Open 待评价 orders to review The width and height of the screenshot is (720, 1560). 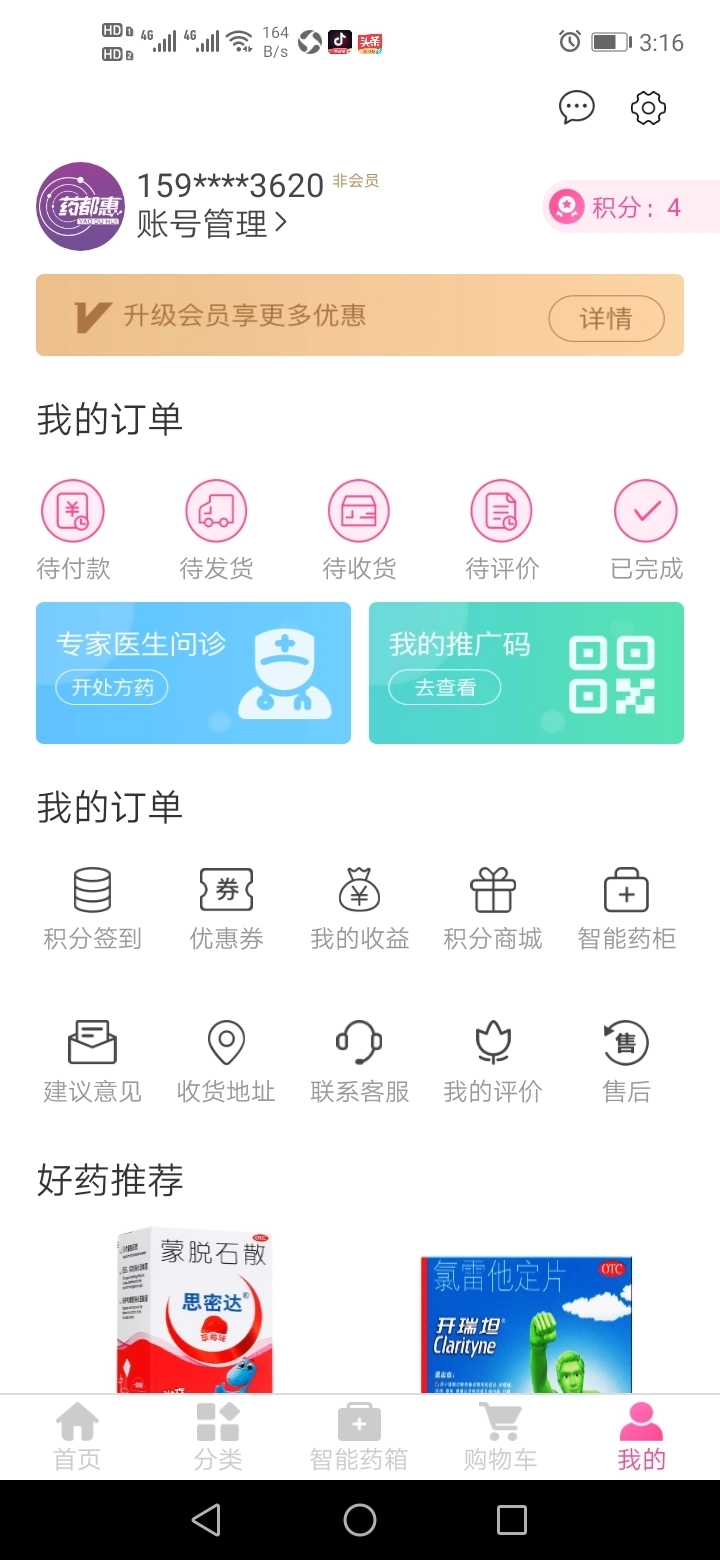coord(502,525)
